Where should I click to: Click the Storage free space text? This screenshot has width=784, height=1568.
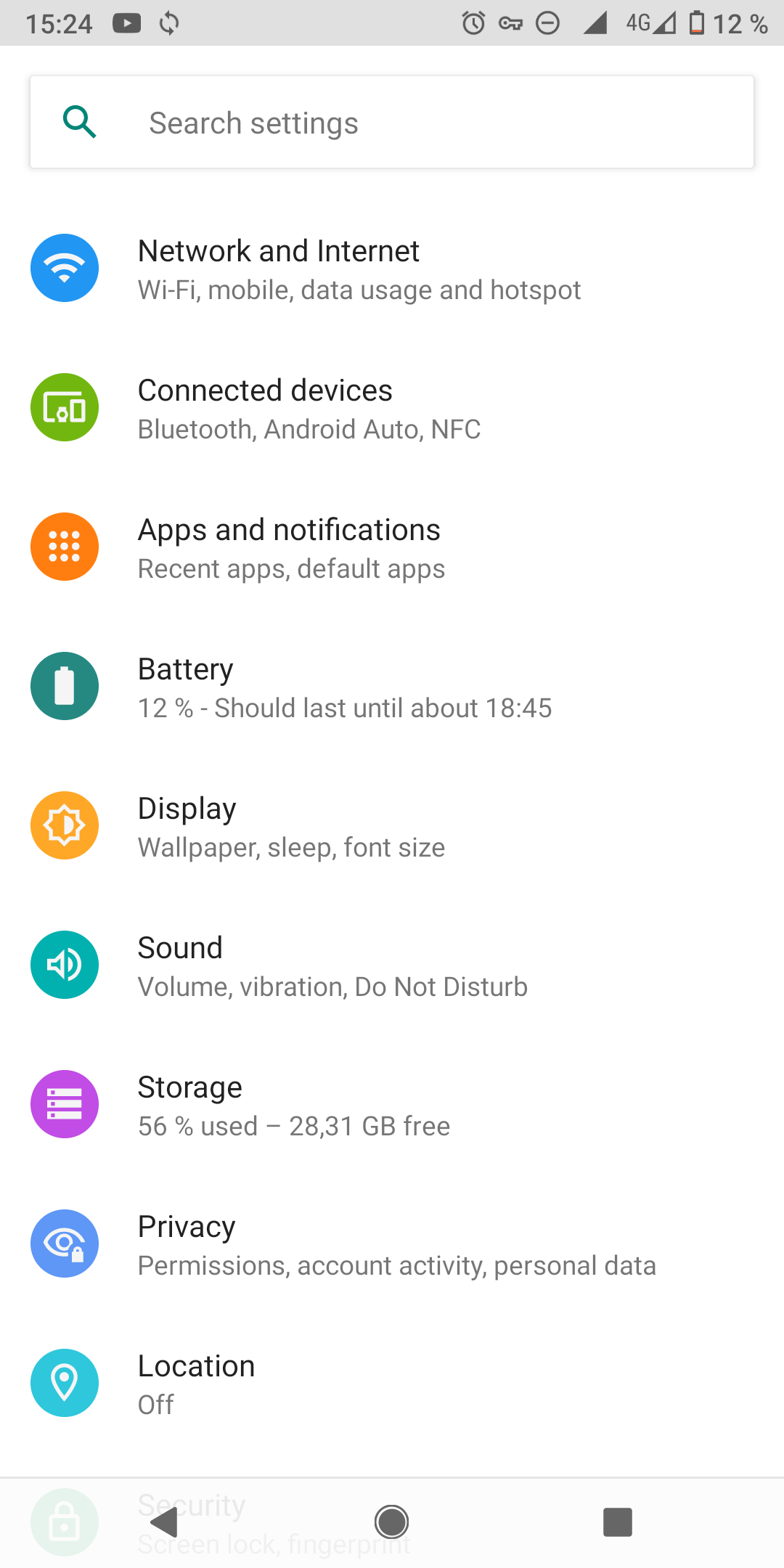(294, 1126)
